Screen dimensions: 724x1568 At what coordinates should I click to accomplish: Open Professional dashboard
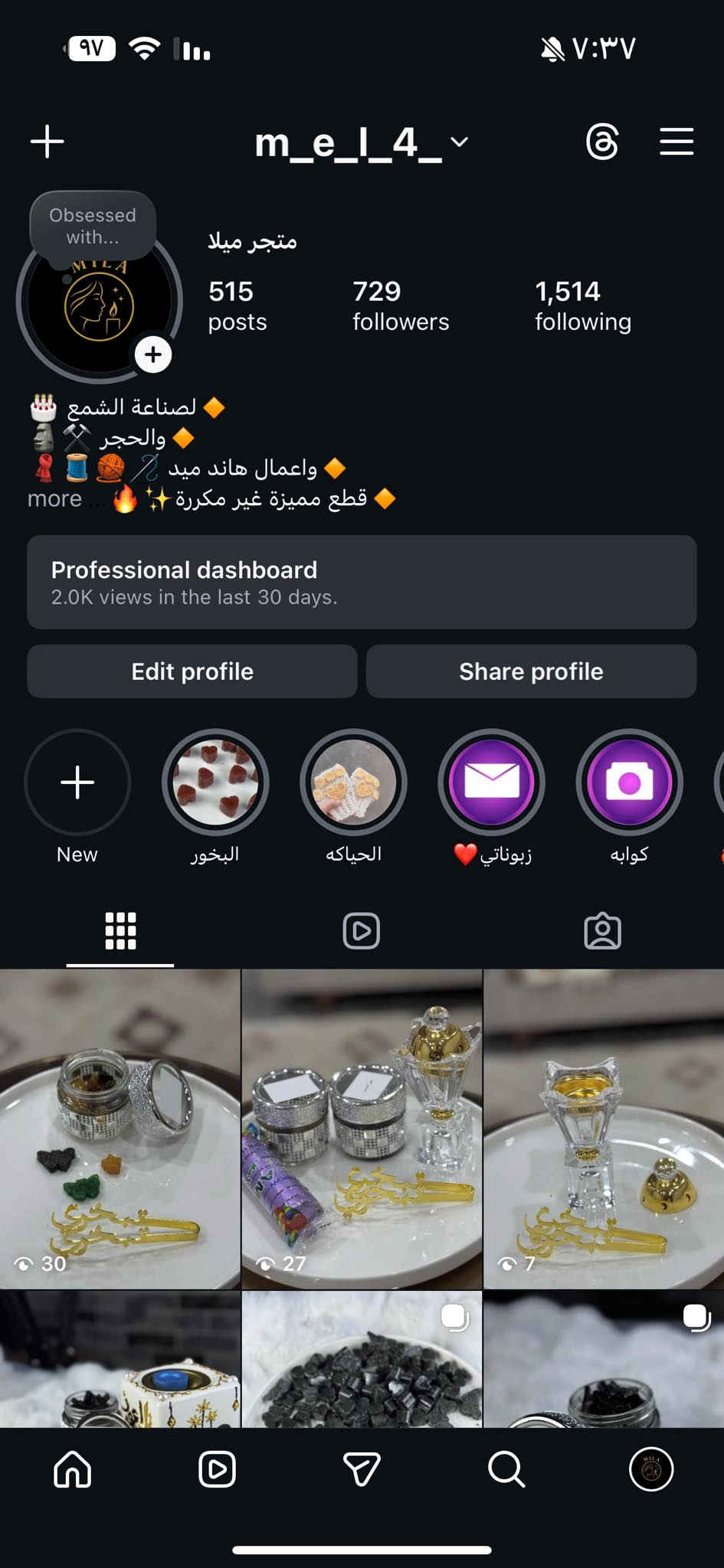[x=362, y=583]
